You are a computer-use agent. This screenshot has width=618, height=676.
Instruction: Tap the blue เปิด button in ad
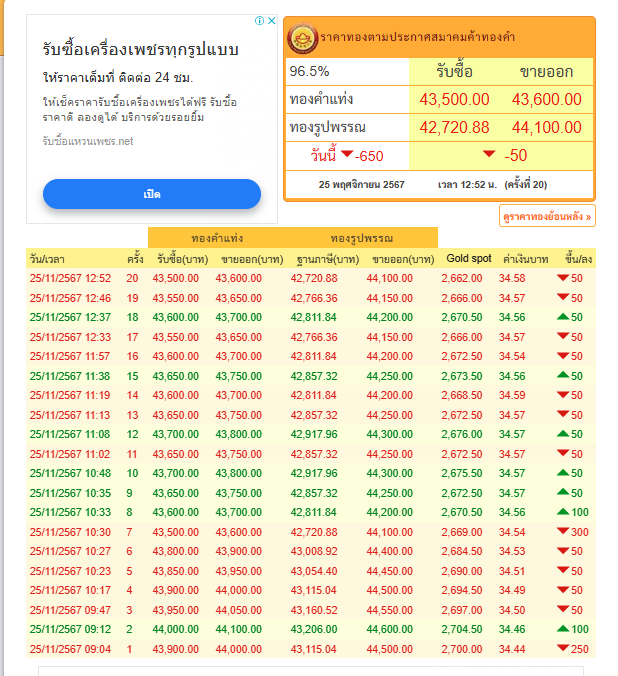point(152,194)
